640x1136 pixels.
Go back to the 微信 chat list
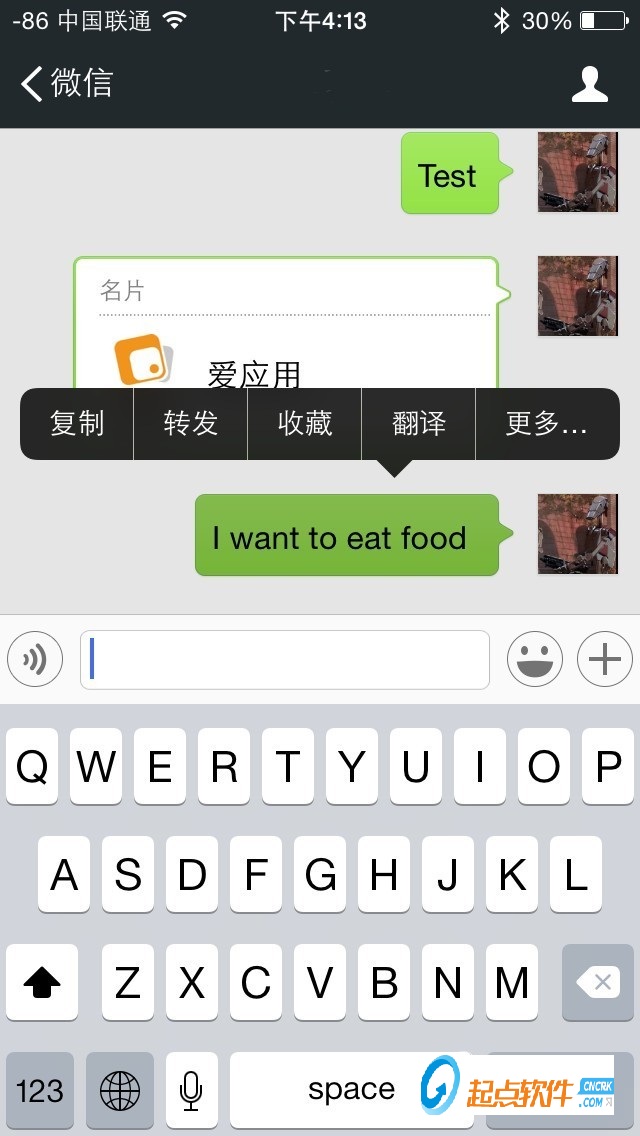[x=68, y=84]
